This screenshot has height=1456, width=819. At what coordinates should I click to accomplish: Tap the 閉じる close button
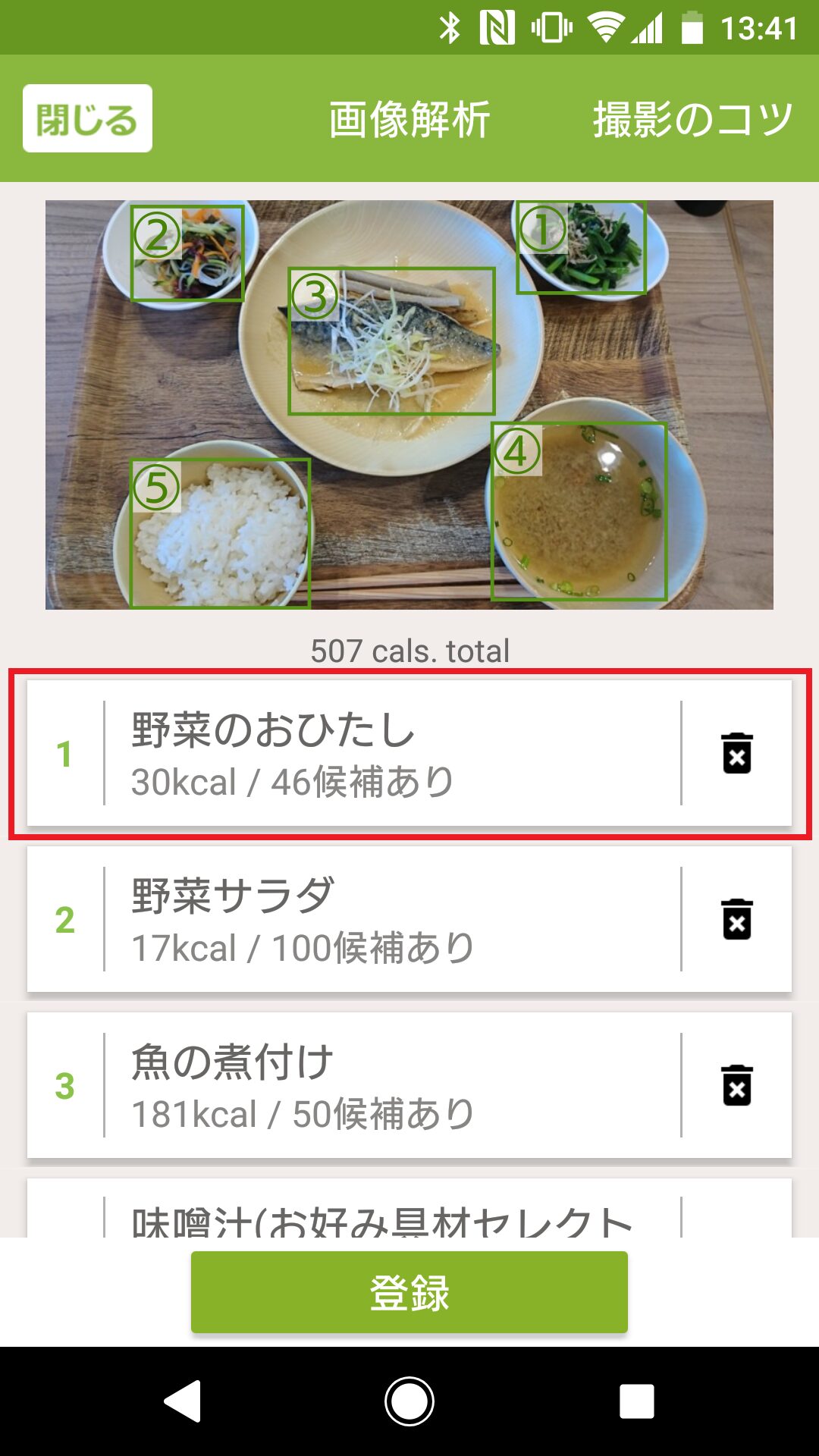[87, 118]
